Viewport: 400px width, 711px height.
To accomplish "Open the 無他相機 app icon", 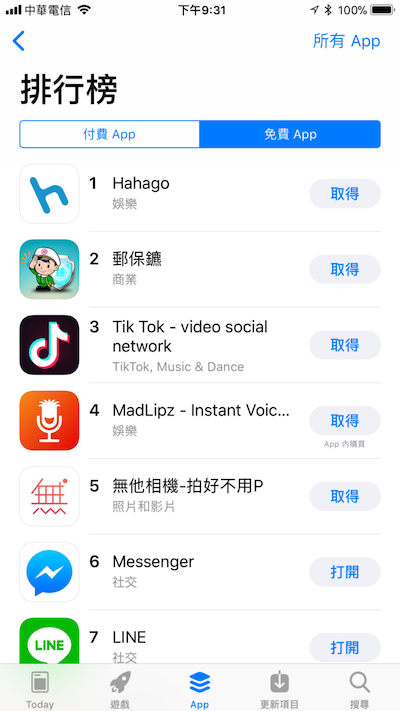I will (x=49, y=497).
